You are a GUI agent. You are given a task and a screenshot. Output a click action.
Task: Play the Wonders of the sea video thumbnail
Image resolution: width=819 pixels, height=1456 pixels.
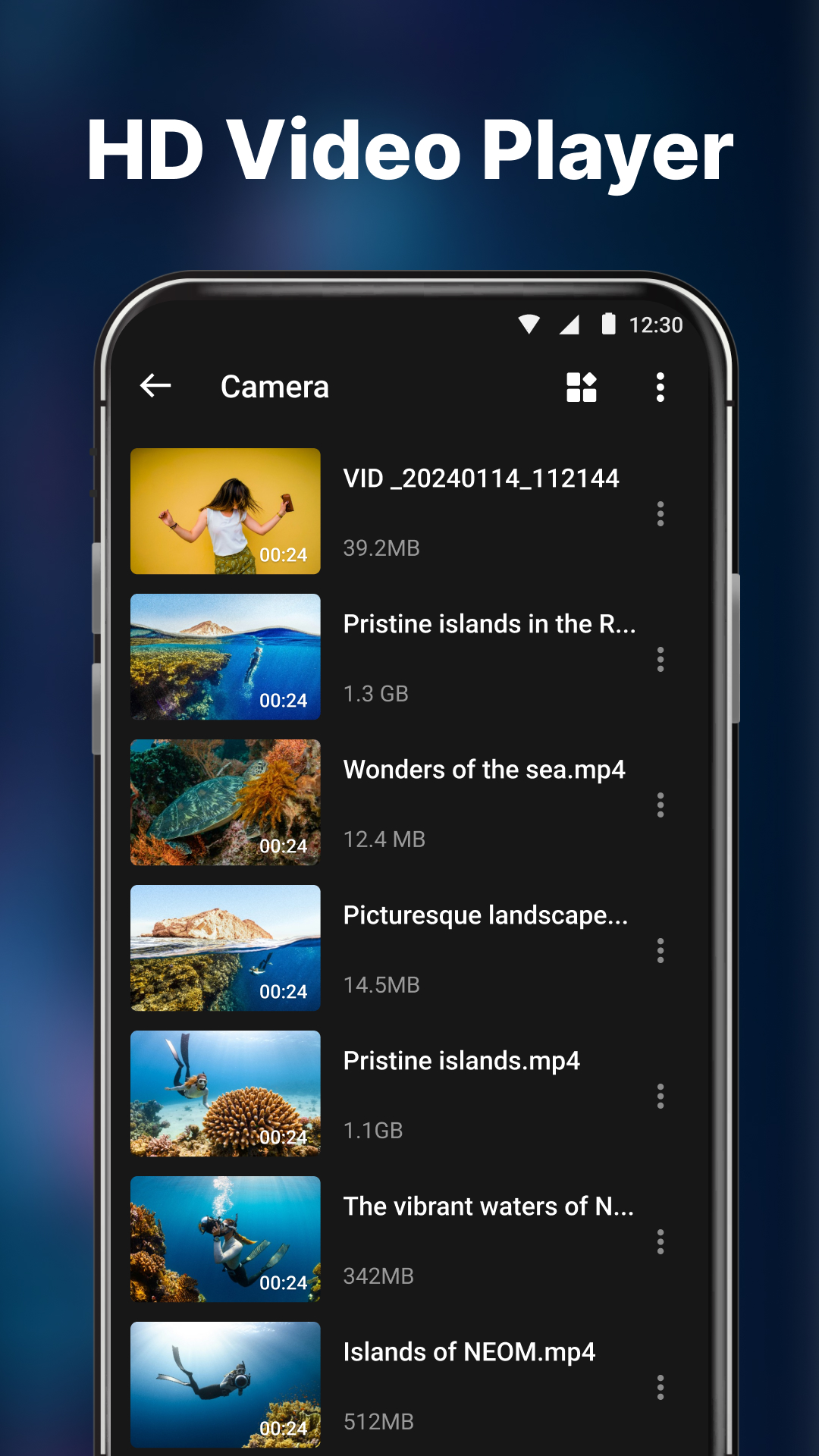225,802
